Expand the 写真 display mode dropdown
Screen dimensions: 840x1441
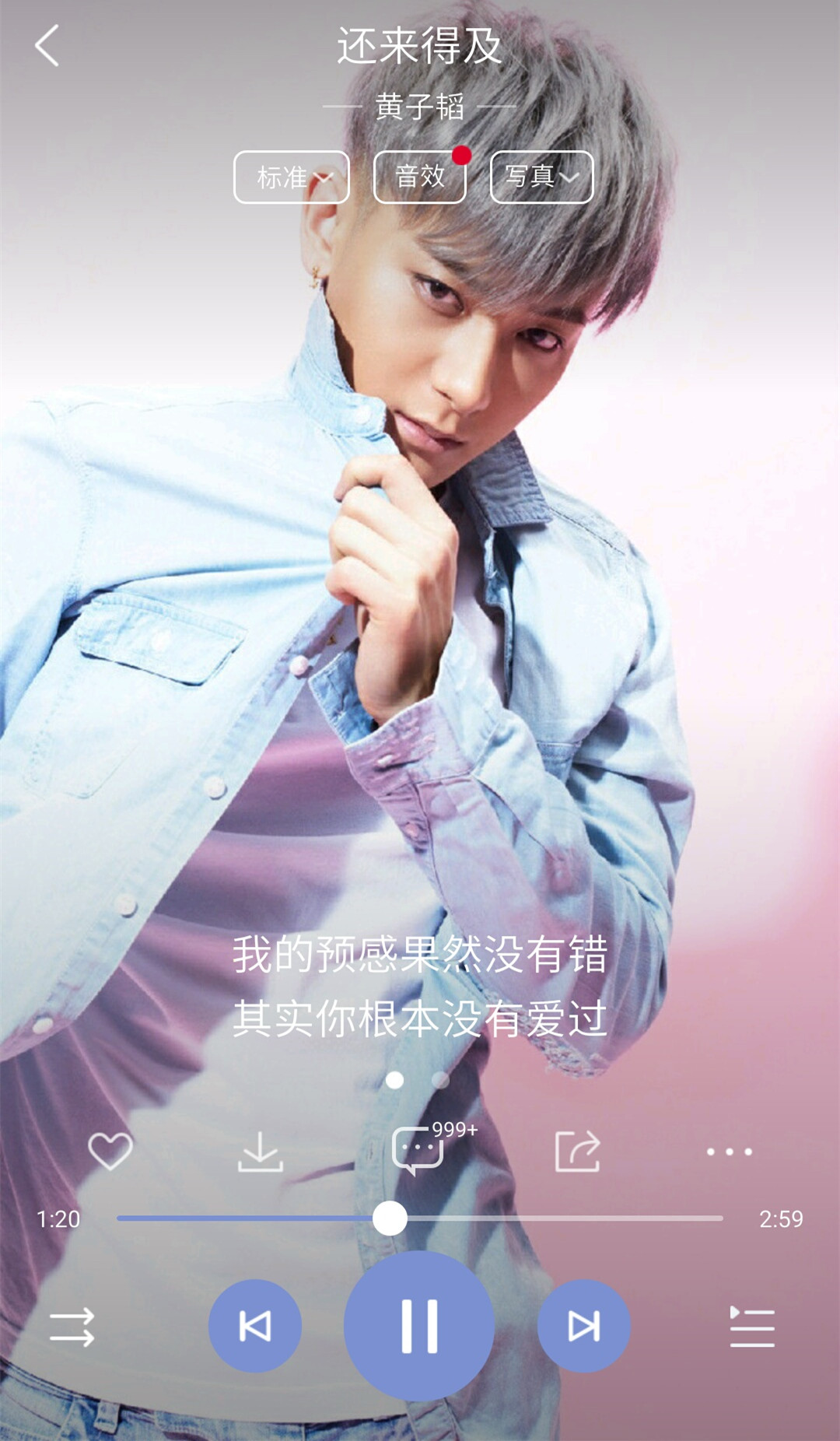(x=541, y=177)
